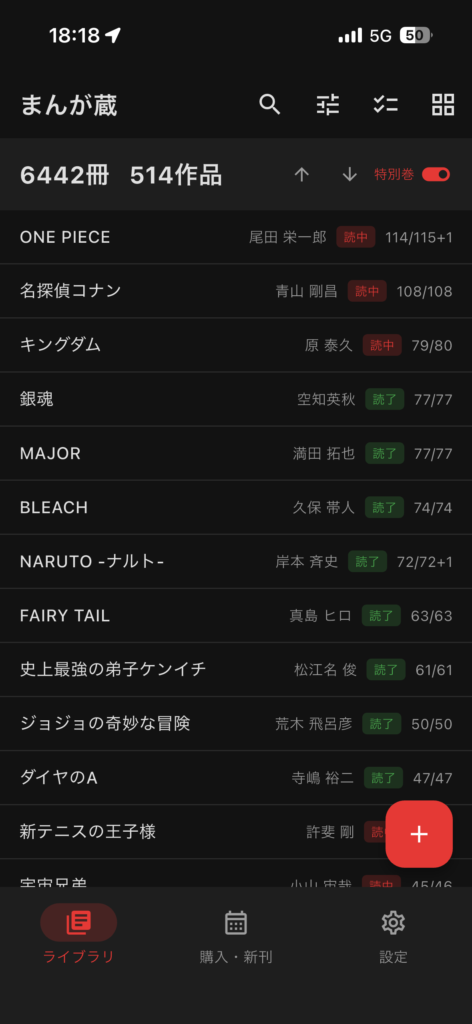Switch to grid view layout

click(443, 104)
